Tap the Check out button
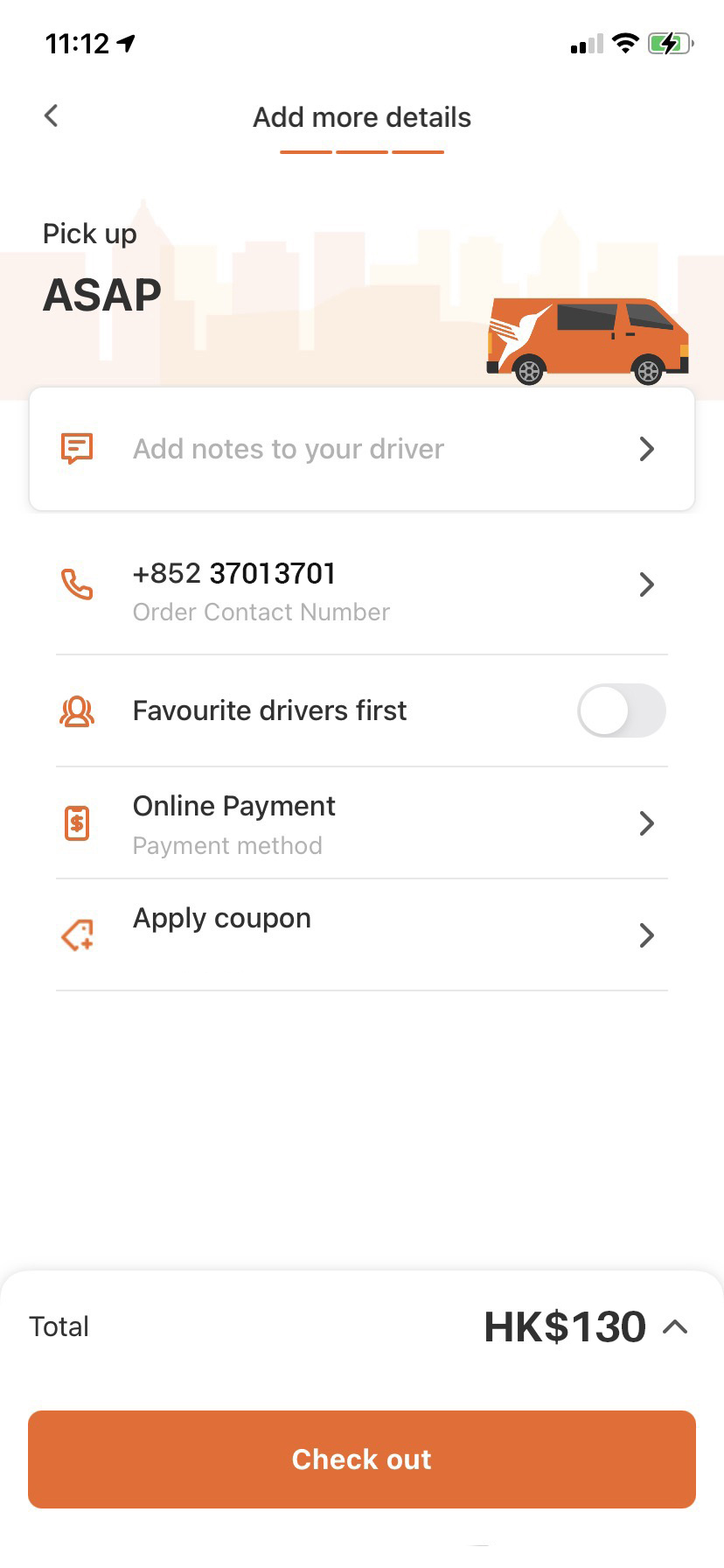Image resolution: width=724 pixels, height=1568 pixels. point(362,1459)
